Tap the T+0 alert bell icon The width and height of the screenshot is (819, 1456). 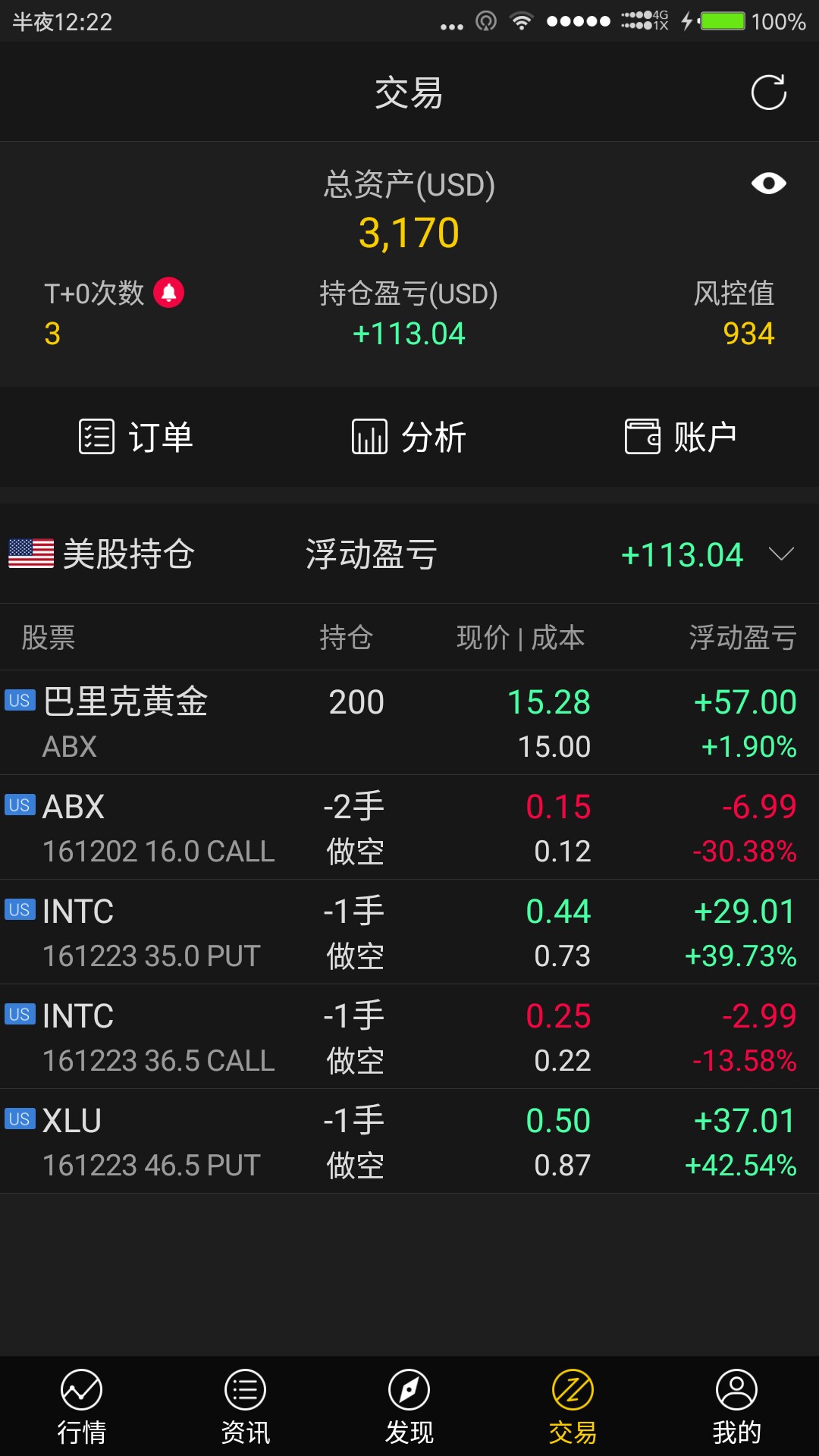coord(168,293)
